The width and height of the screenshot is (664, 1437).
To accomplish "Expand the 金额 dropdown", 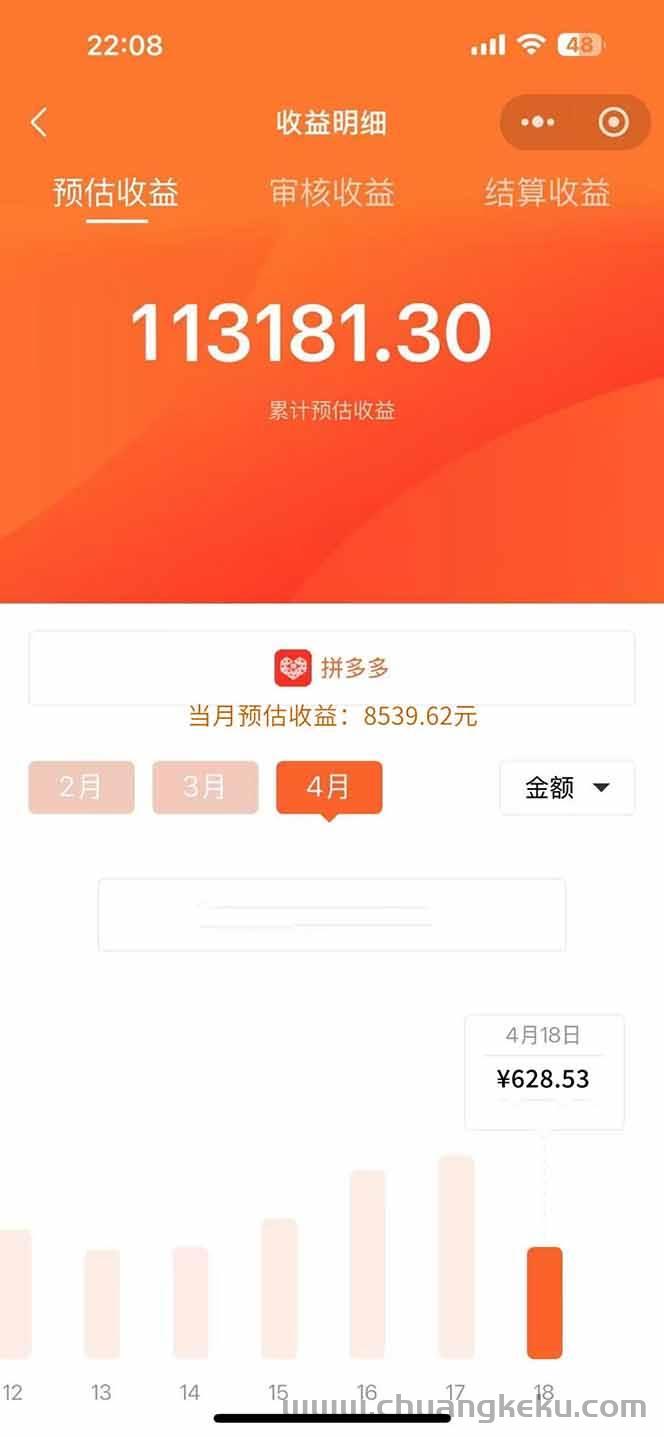I will [567, 788].
